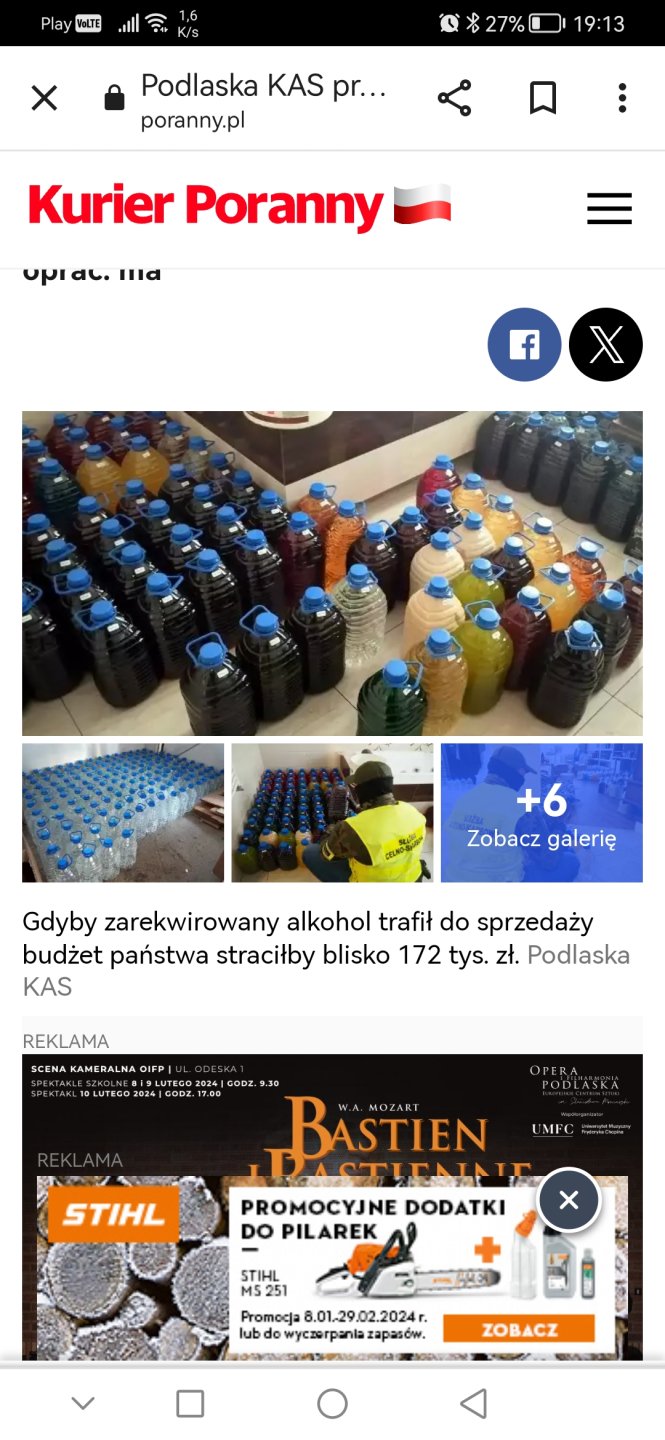Screen dimensions: 665x1440
Task: Bookmark this page
Action: pos(542,98)
